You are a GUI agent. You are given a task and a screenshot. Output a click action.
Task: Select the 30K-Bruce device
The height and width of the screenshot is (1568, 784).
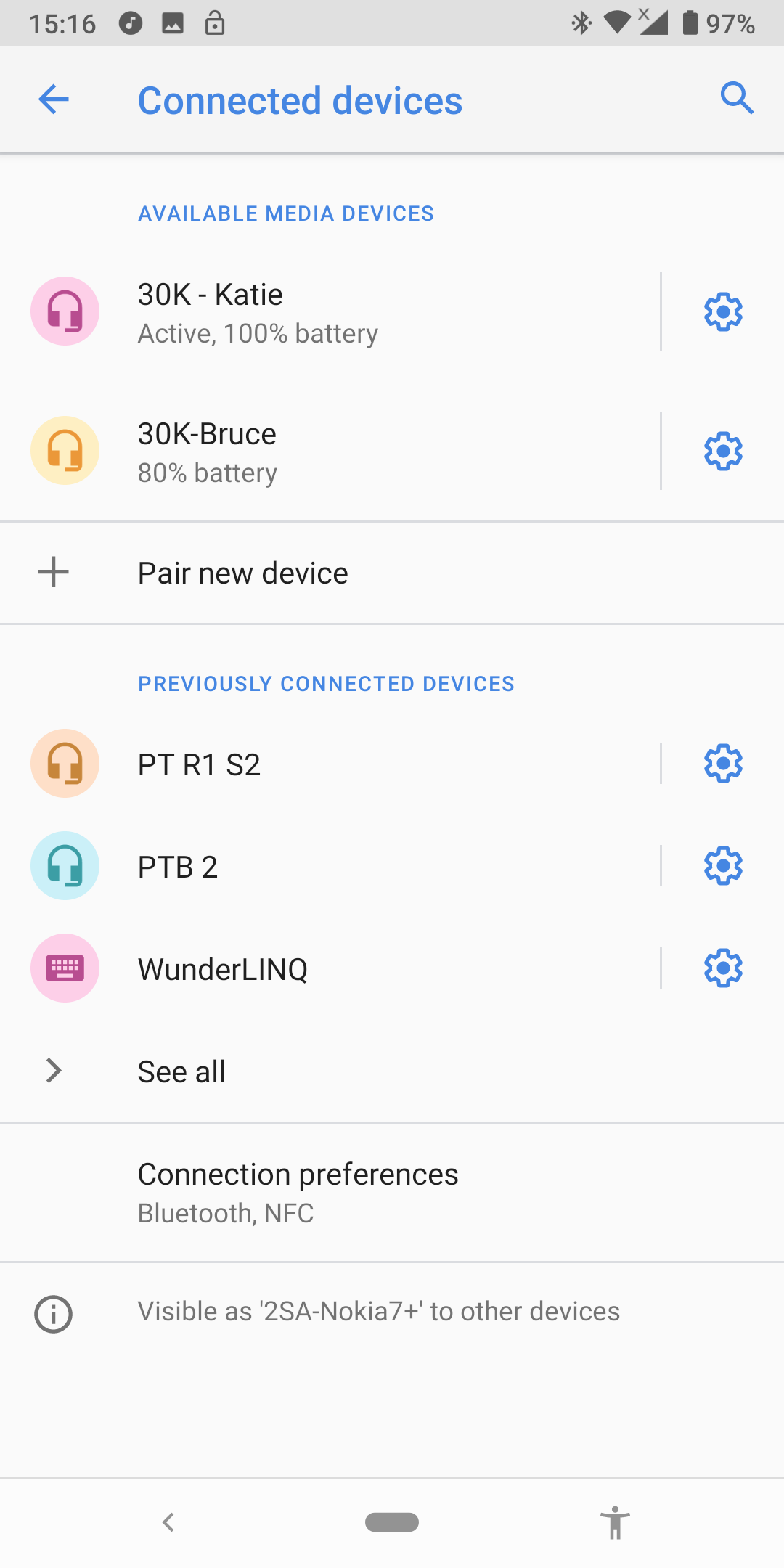[x=327, y=452]
